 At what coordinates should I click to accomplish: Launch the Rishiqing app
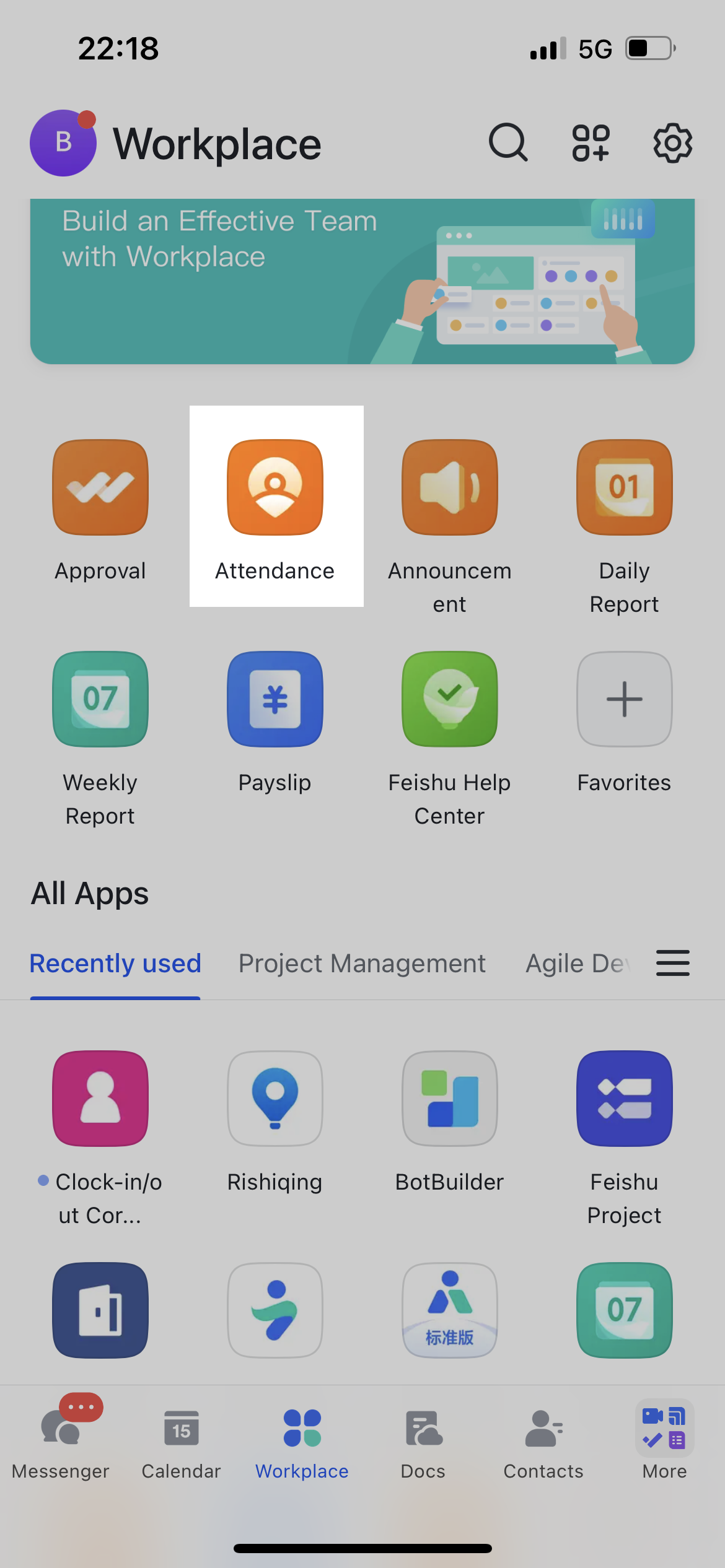point(275,1097)
